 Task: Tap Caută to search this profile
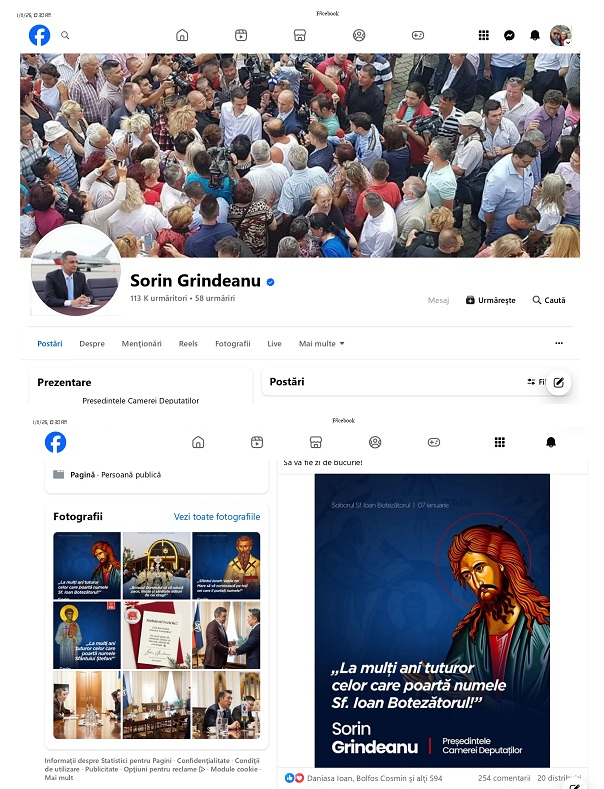click(x=549, y=300)
